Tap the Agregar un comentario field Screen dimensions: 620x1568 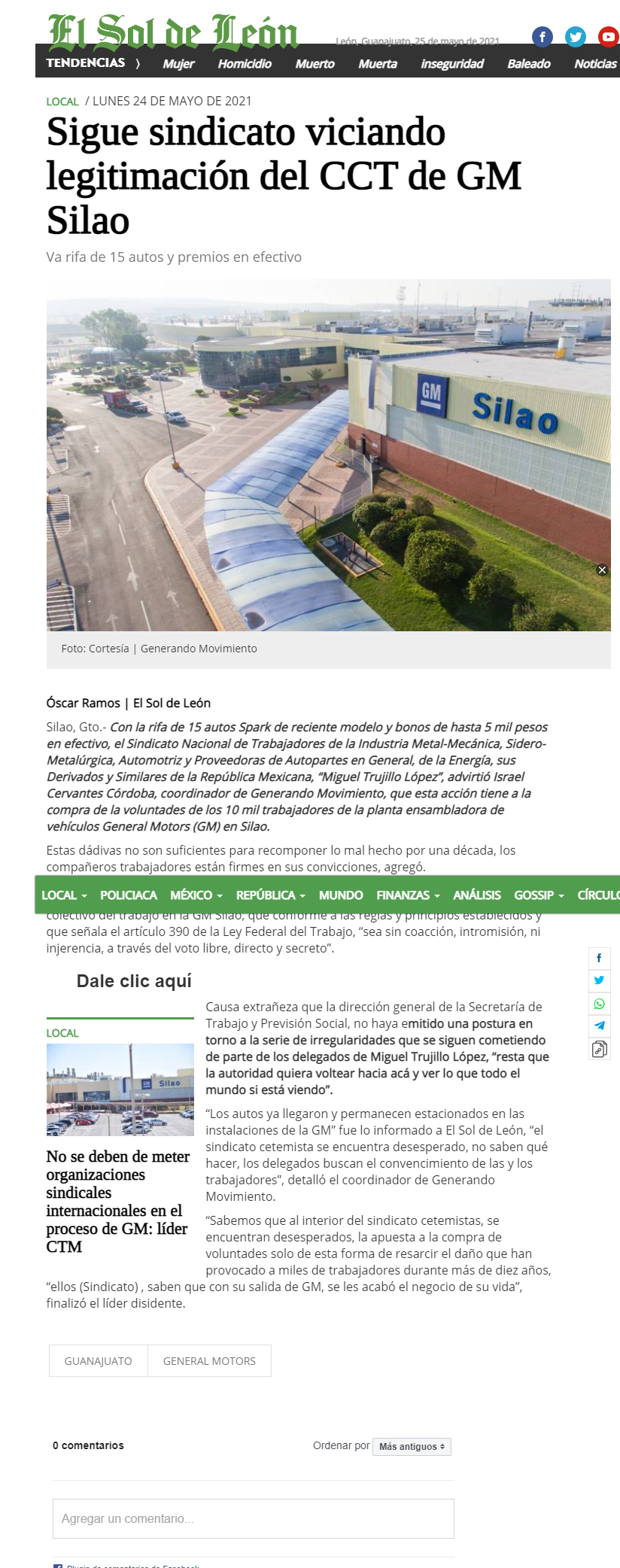tap(254, 1518)
